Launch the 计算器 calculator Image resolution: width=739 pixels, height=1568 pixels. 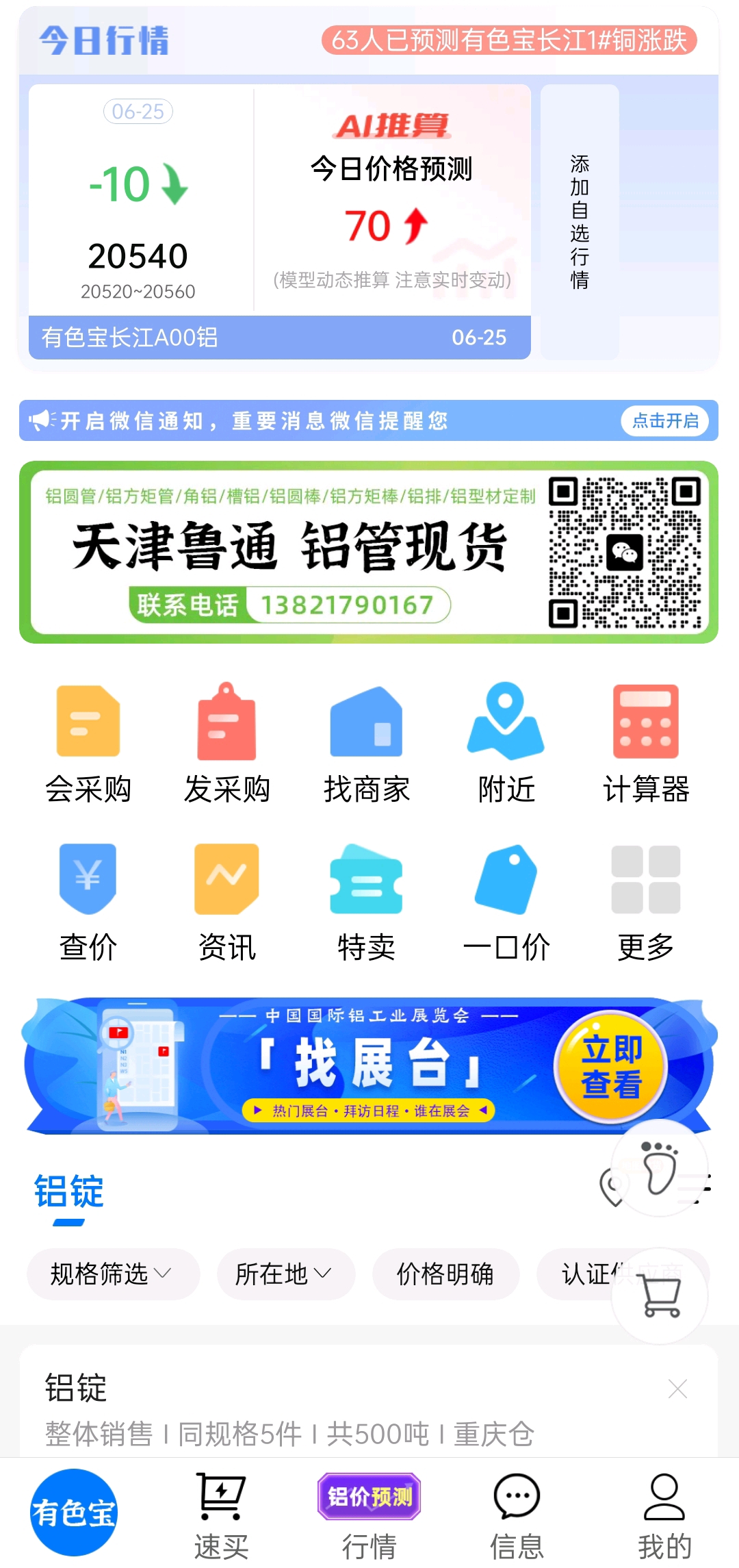click(x=646, y=744)
